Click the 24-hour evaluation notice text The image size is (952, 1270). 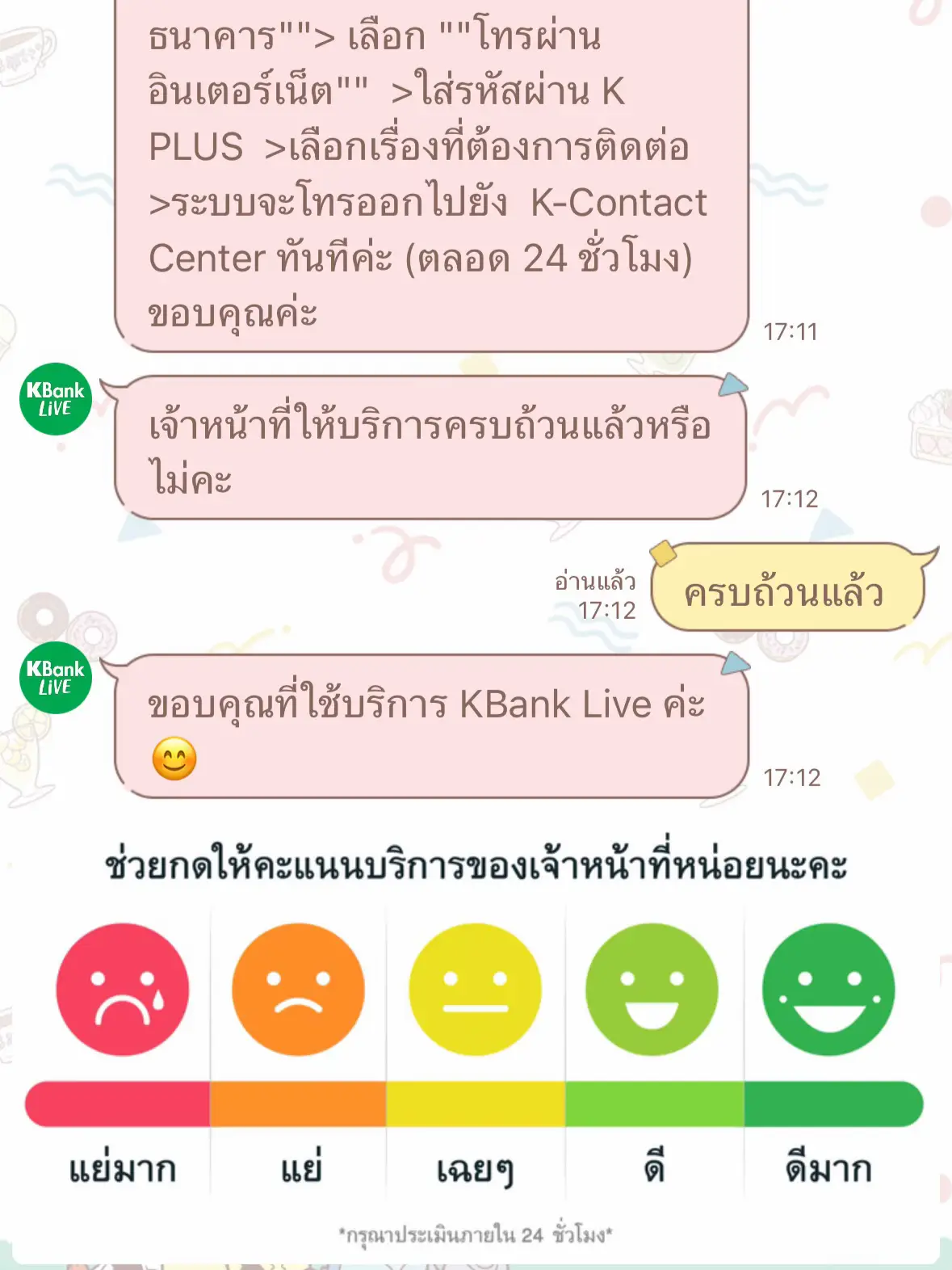[x=476, y=1232]
